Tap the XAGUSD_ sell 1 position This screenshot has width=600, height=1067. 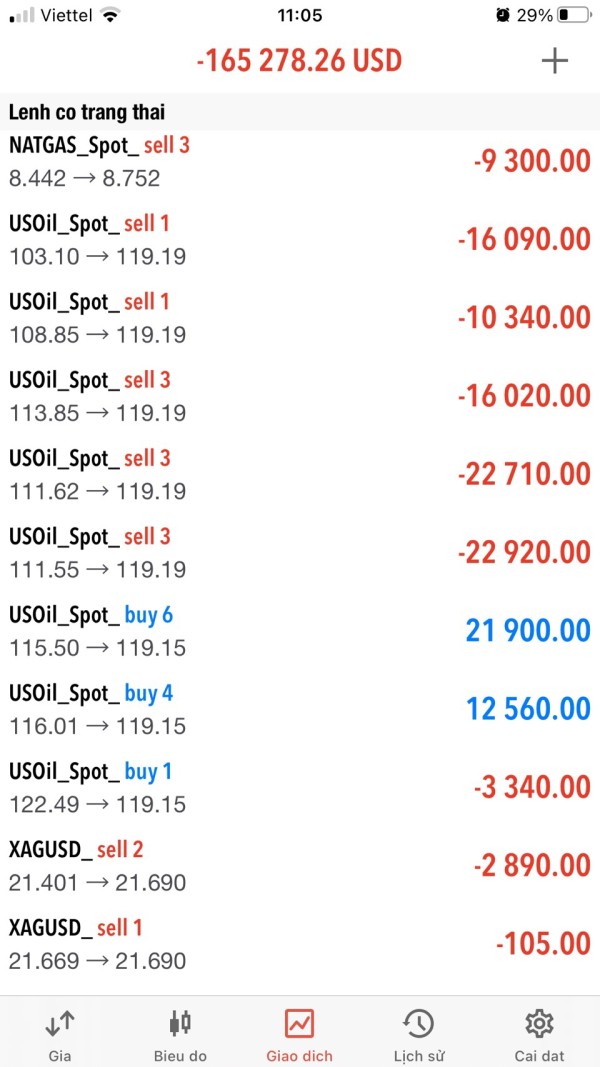[300, 944]
